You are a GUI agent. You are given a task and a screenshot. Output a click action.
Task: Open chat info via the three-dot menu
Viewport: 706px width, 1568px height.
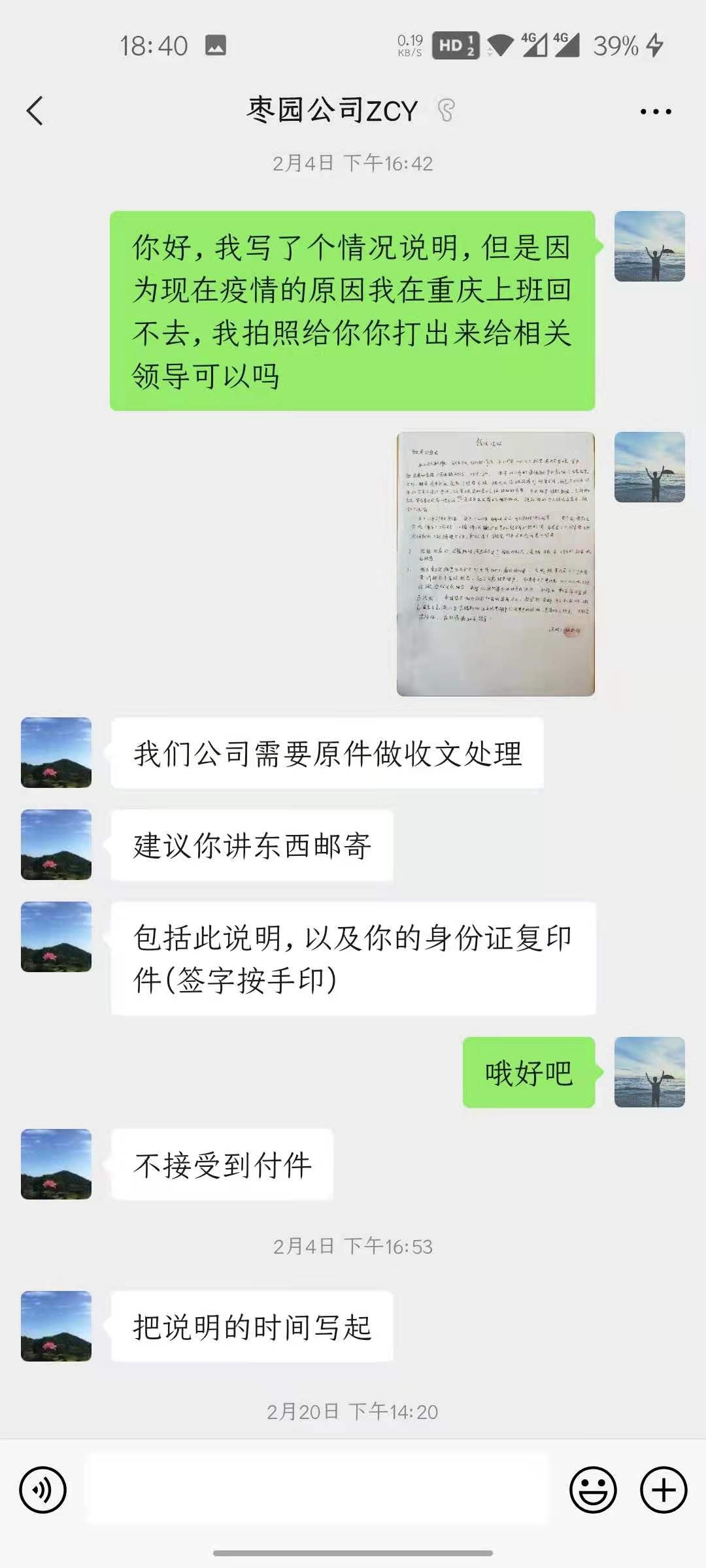point(655,112)
